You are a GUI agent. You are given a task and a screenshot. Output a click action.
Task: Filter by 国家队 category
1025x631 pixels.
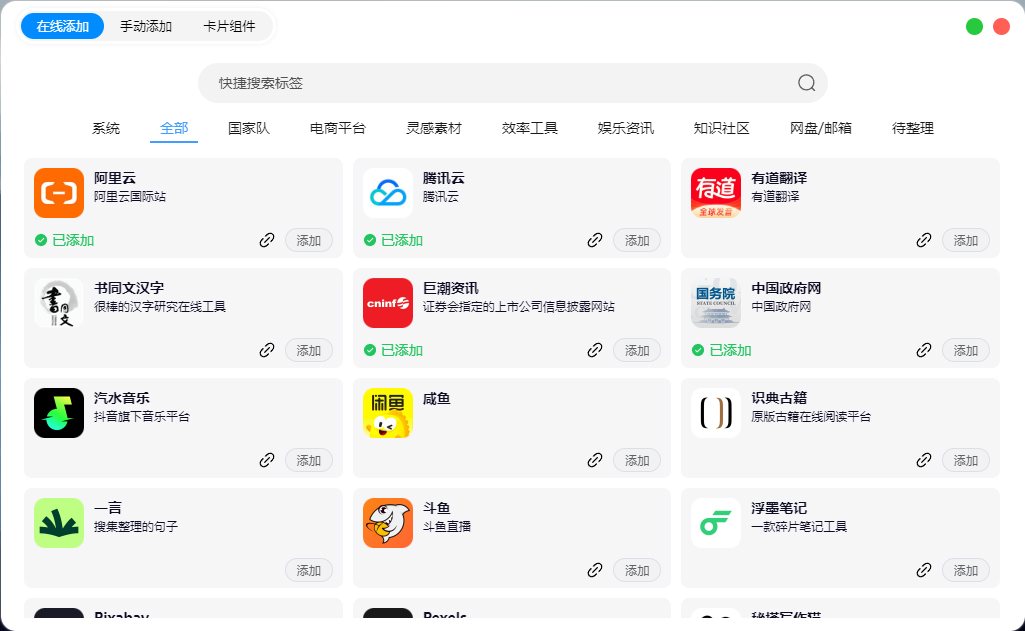click(x=249, y=128)
